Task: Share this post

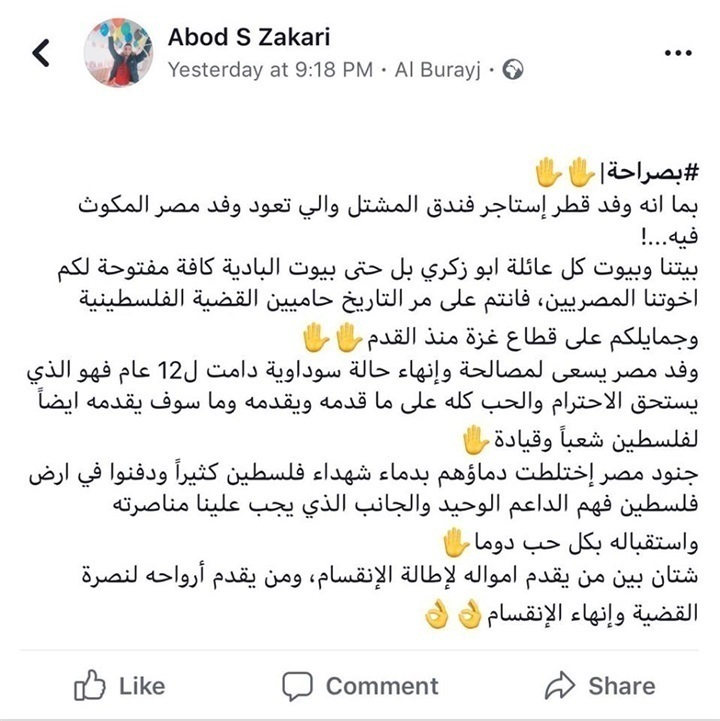Action: (600, 686)
